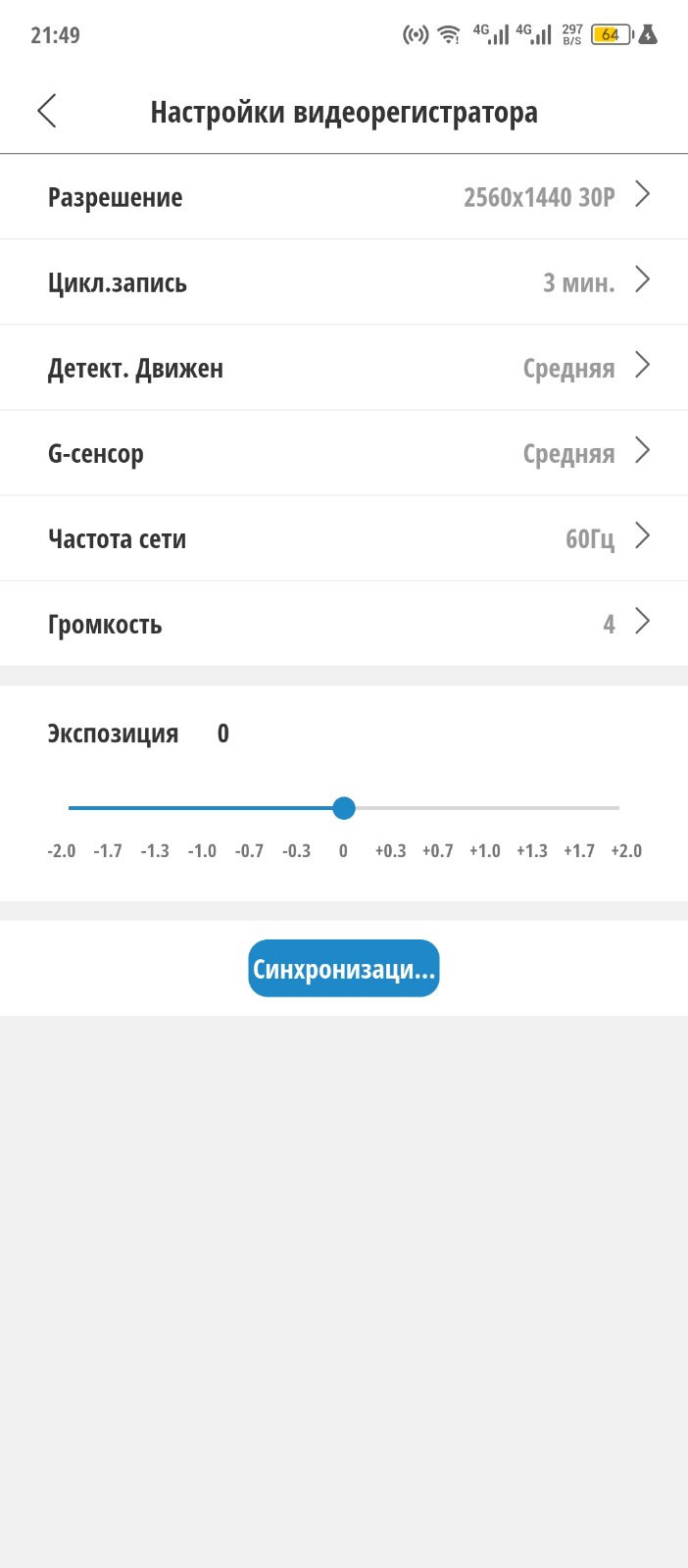
Task: Set Экспозиция slider to +1.0
Action: coord(484,808)
